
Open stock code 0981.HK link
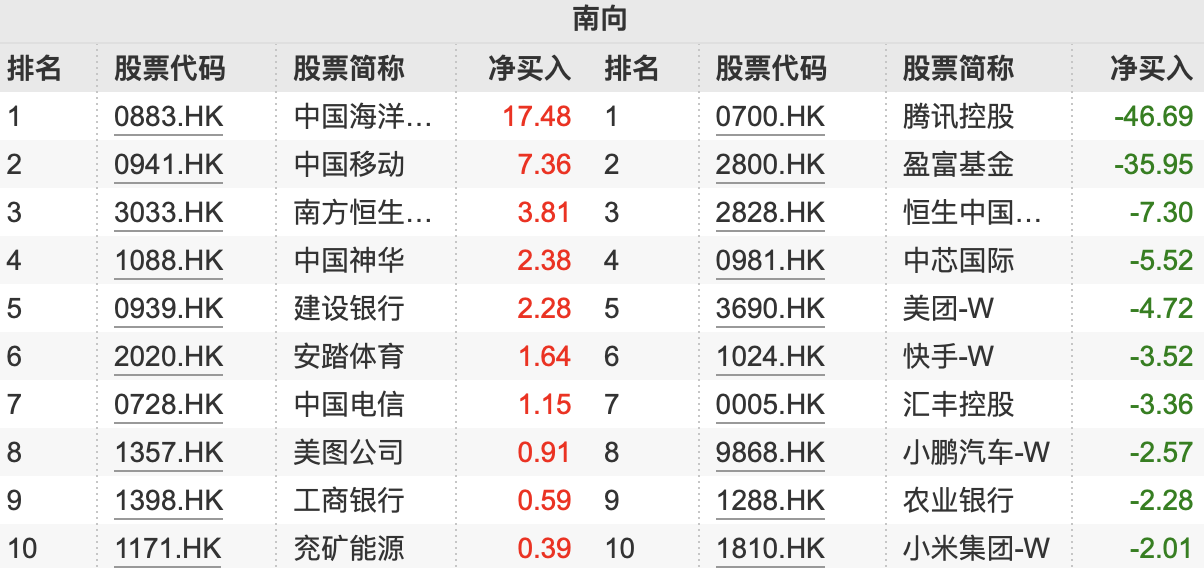tap(770, 261)
